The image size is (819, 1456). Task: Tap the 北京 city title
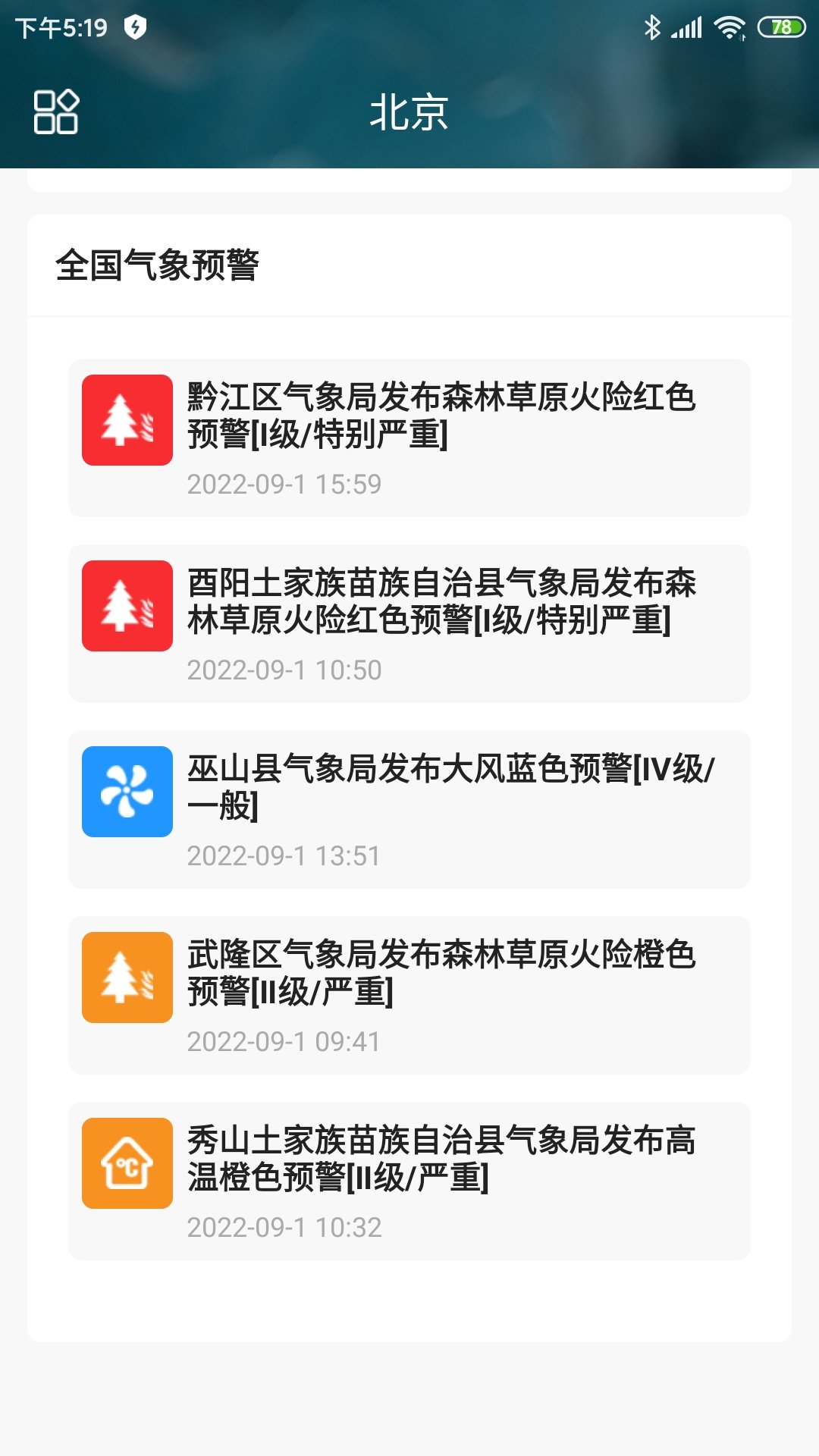(x=409, y=112)
